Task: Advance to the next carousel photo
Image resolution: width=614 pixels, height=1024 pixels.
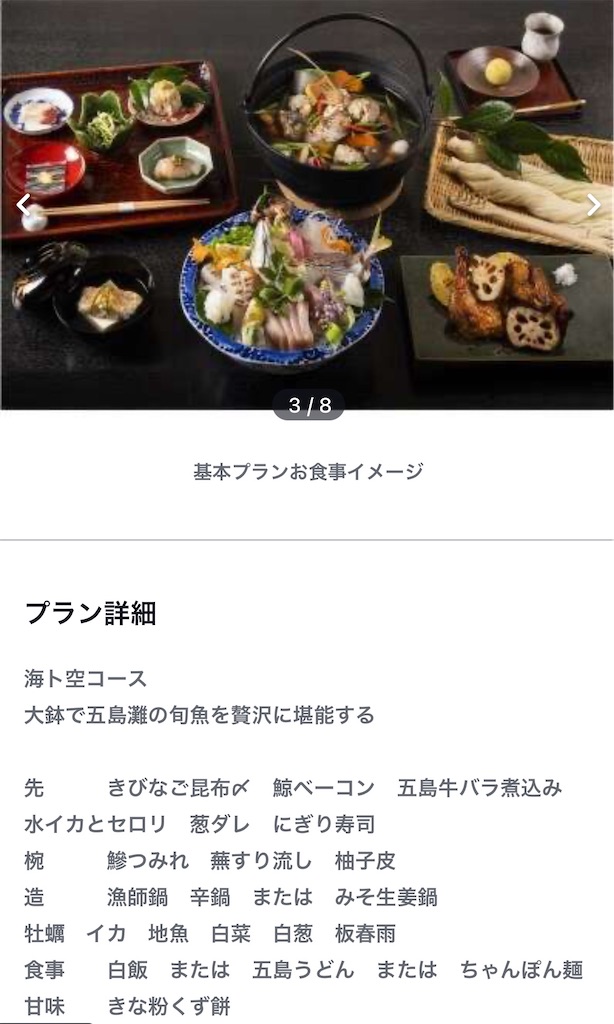Action: tap(593, 206)
